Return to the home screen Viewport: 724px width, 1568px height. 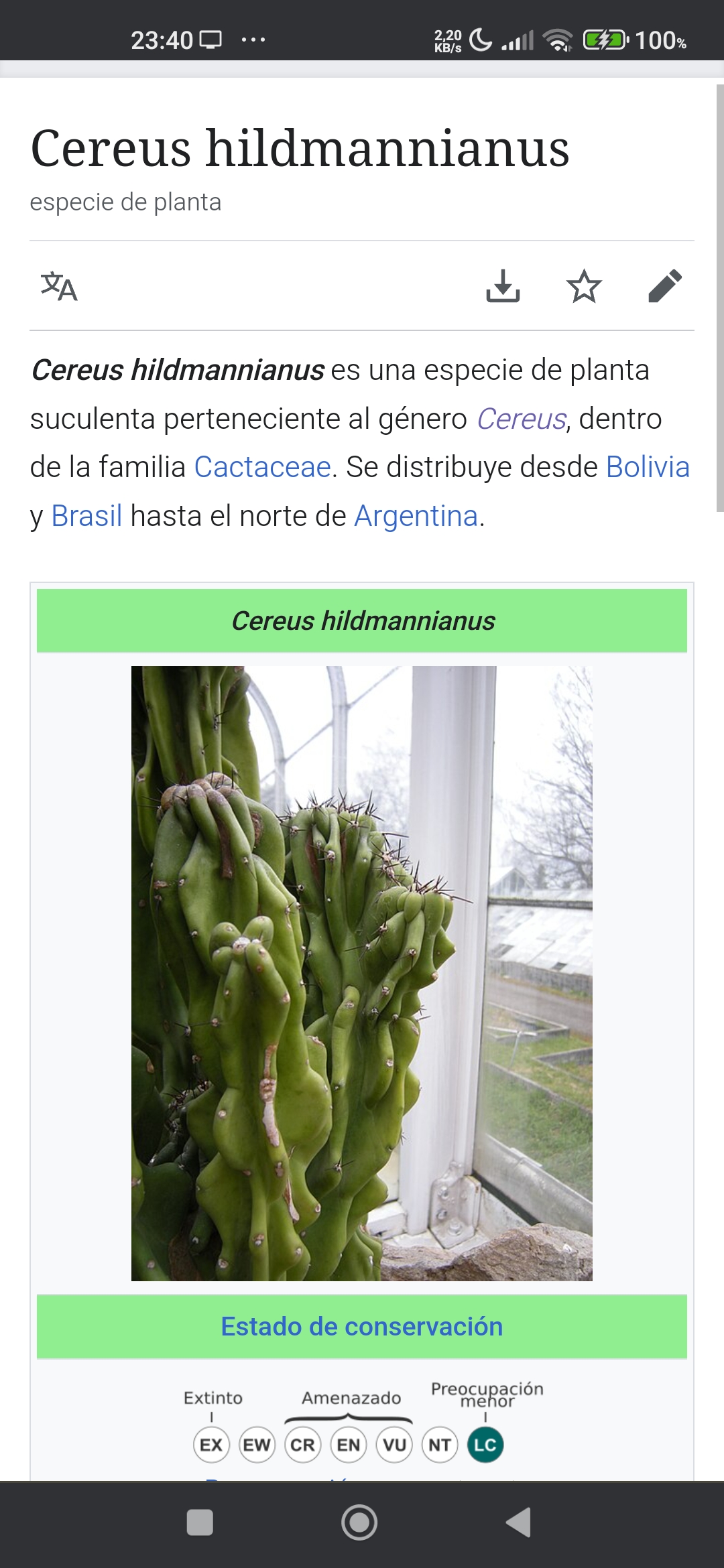point(359,1522)
